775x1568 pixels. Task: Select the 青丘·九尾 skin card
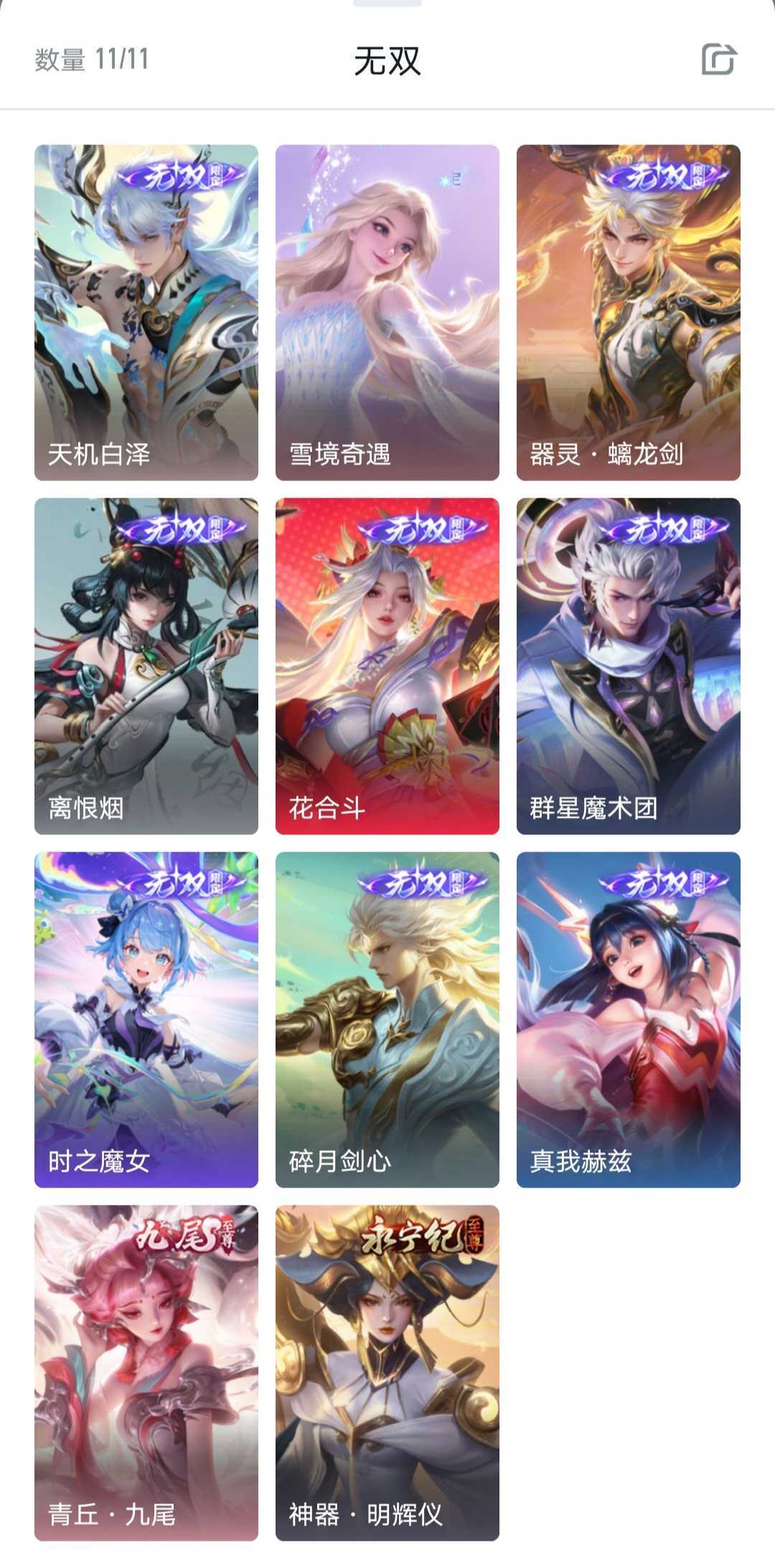[146, 1373]
